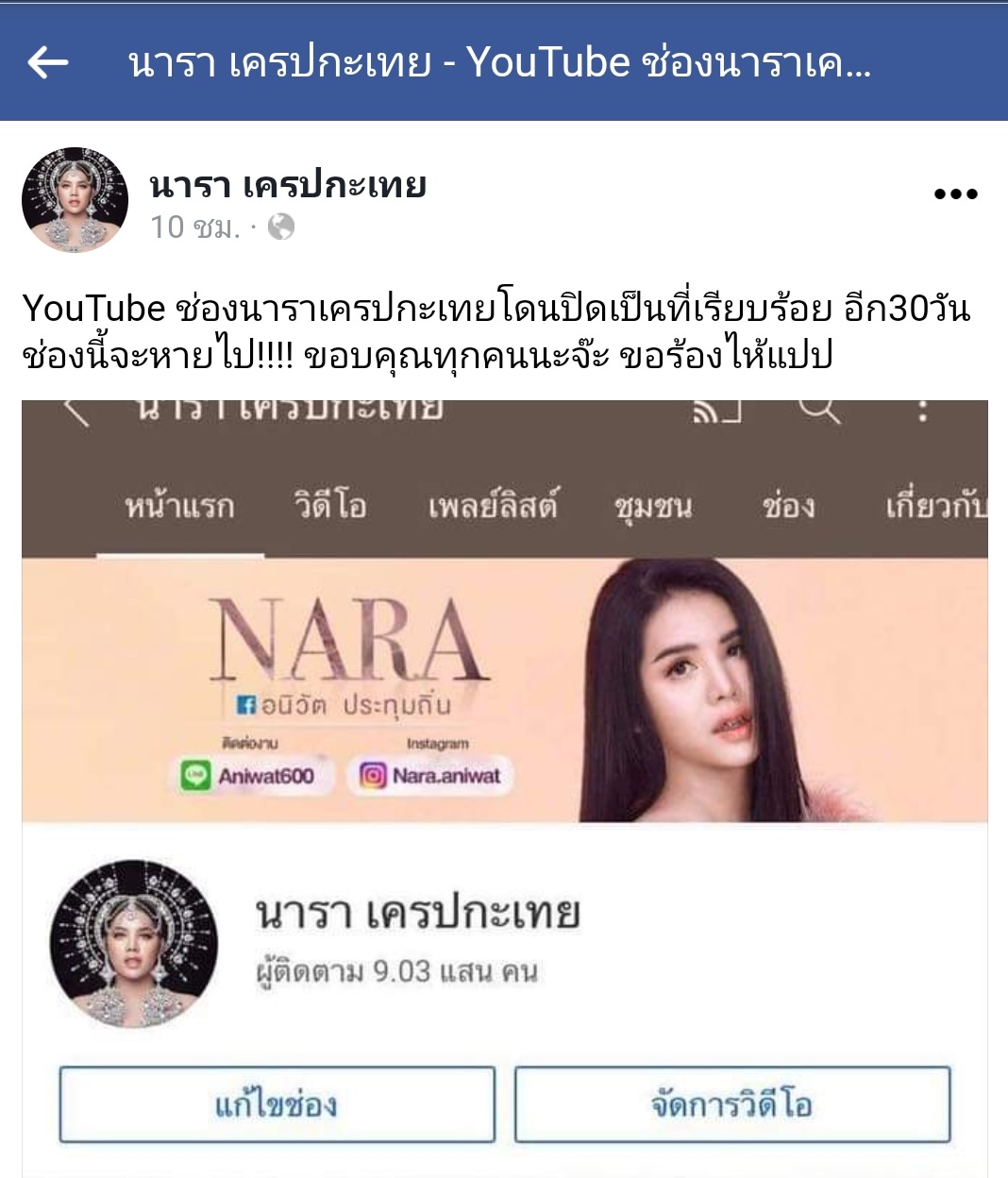Open นารา เครปกะเทย profile picture
This screenshot has width=1008, height=1178.
coord(75,200)
